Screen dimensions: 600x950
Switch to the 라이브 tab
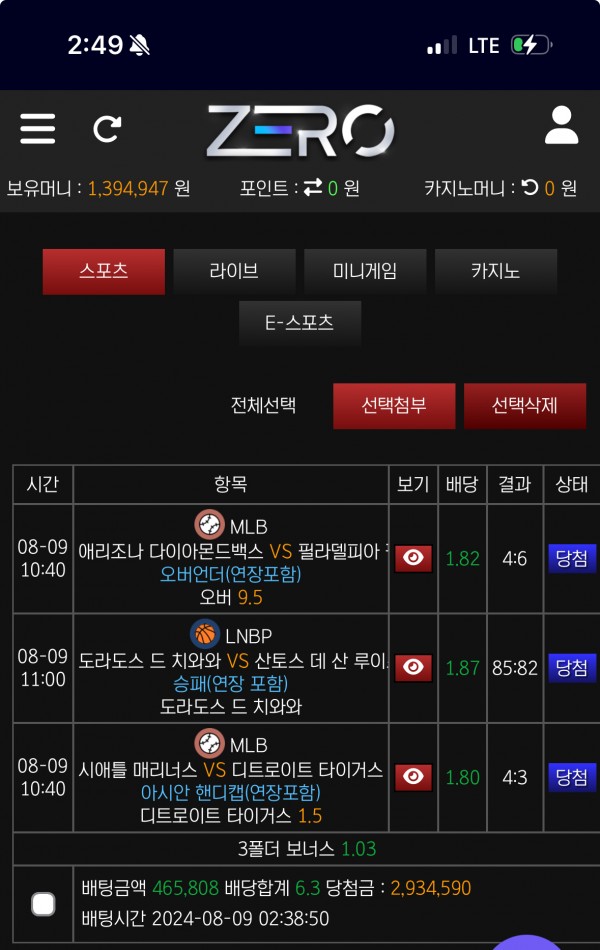tap(234, 271)
